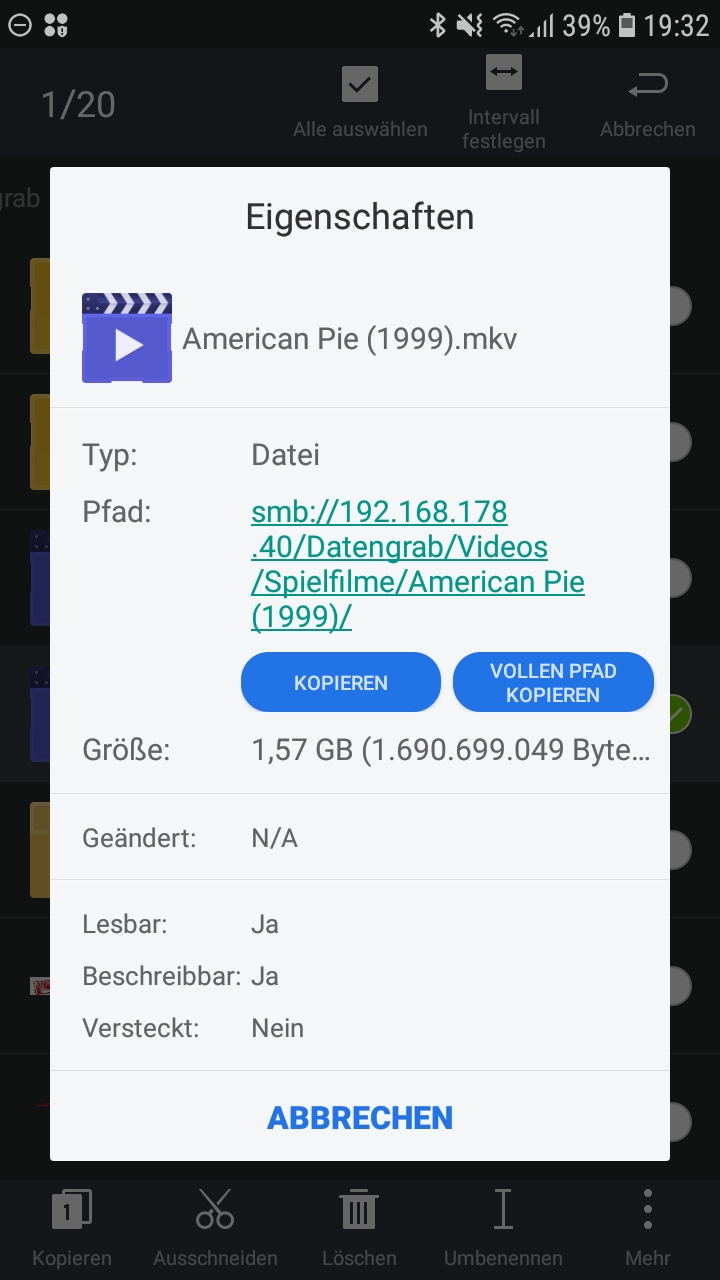The image size is (720, 1280).
Task: Tap the KOPIEREN button to copy the path
Action: [341, 683]
